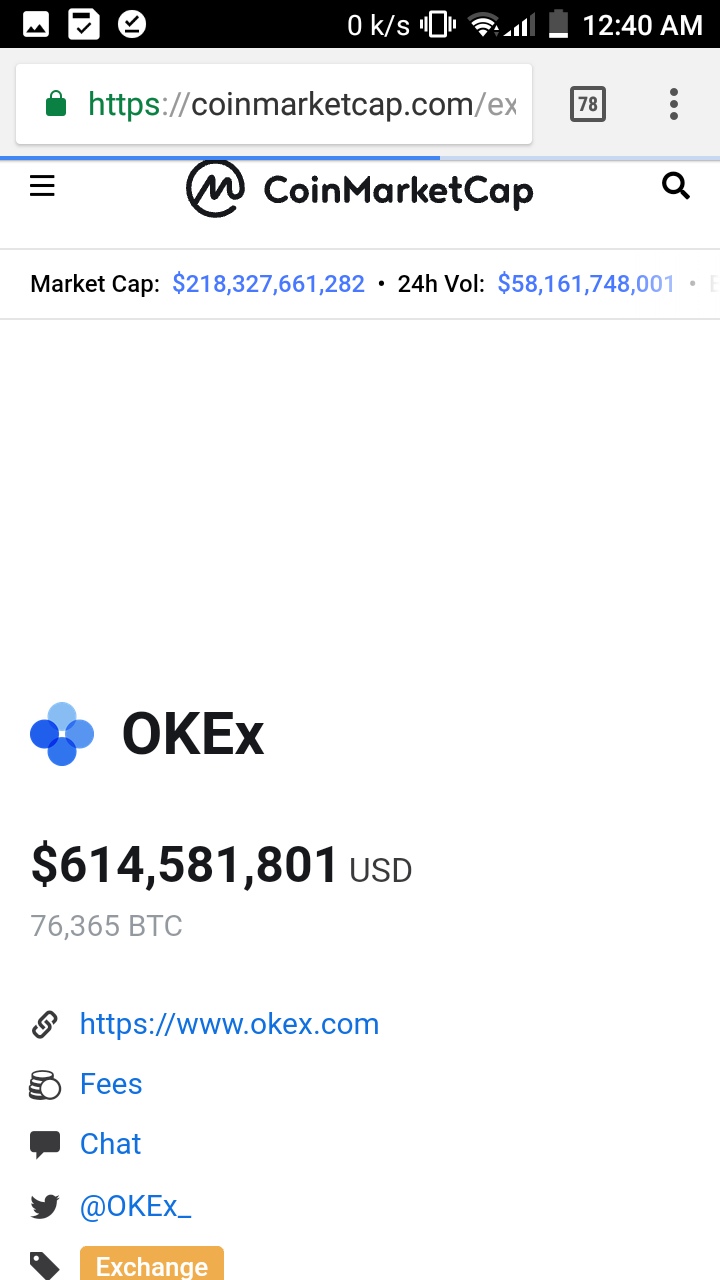
Task: Open Chrome's overflow menu
Action: [674, 104]
